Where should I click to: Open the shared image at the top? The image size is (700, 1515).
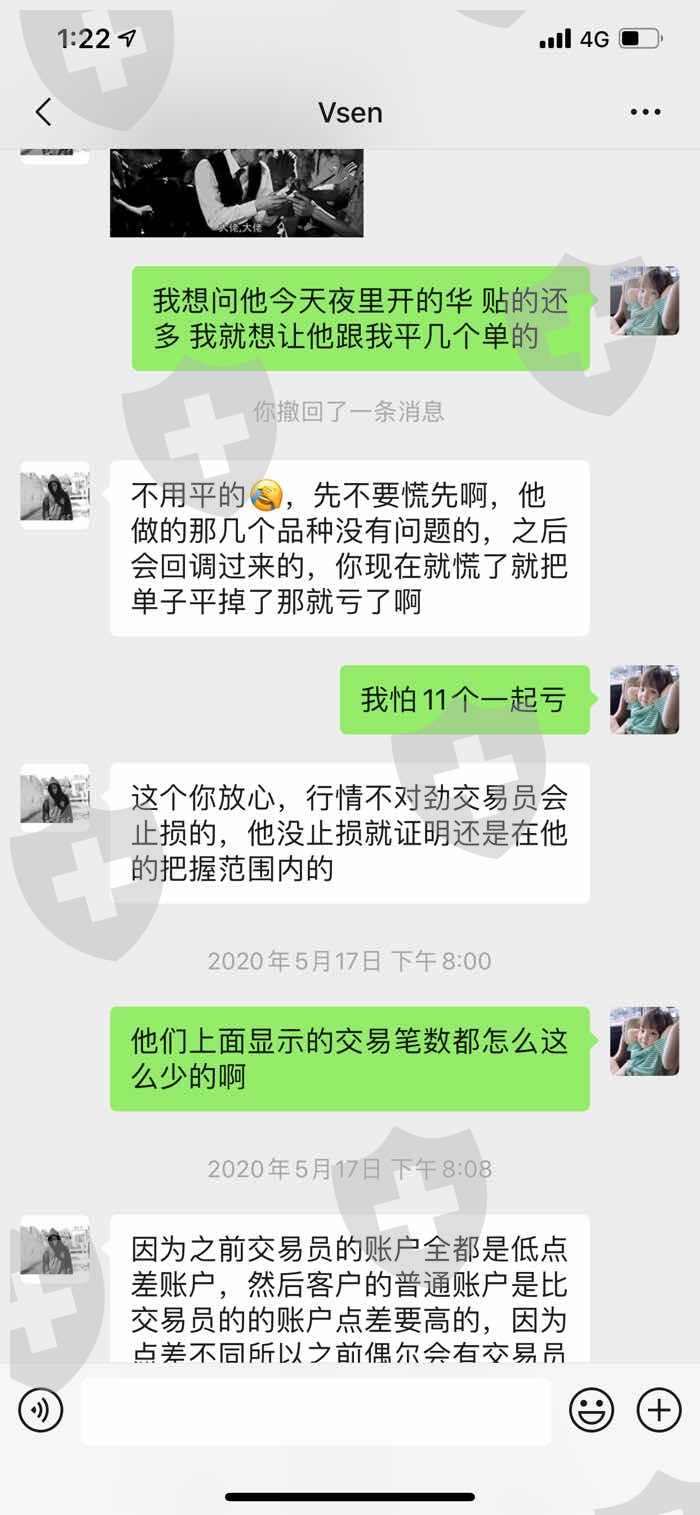pos(236,192)
